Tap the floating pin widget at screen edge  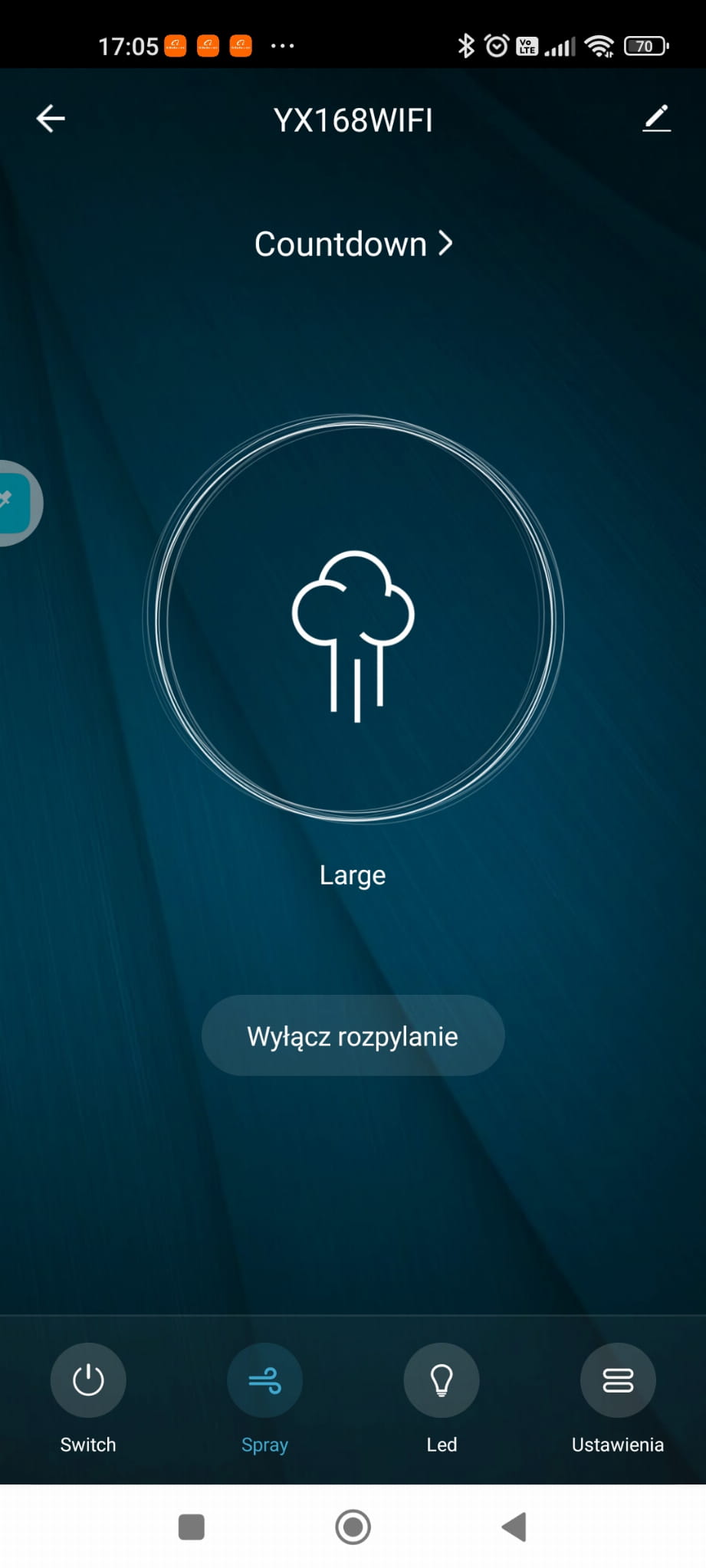point(15,503)
